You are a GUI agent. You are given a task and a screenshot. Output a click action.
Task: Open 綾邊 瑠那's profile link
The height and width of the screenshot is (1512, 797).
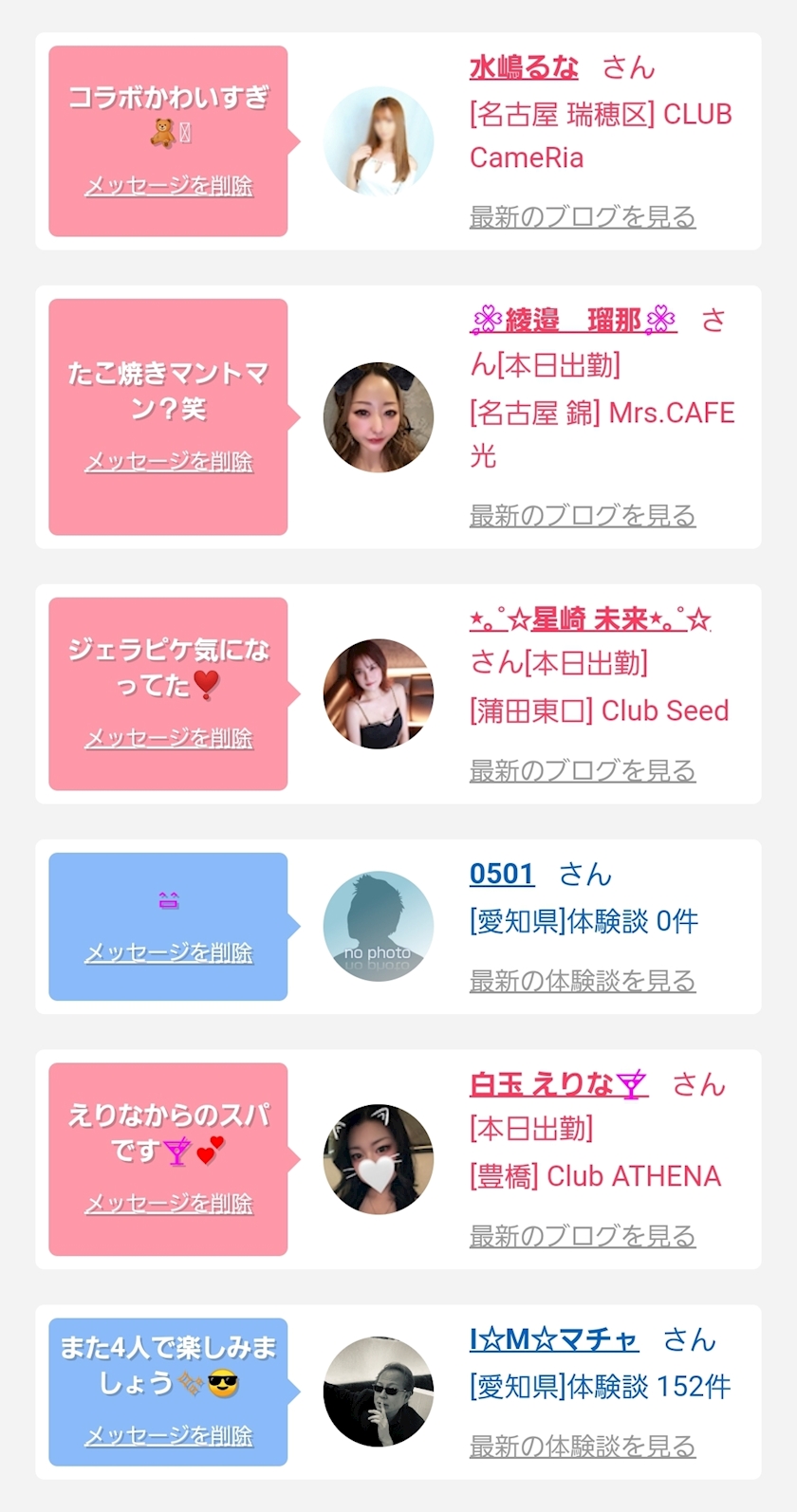(x=573, y=321)
